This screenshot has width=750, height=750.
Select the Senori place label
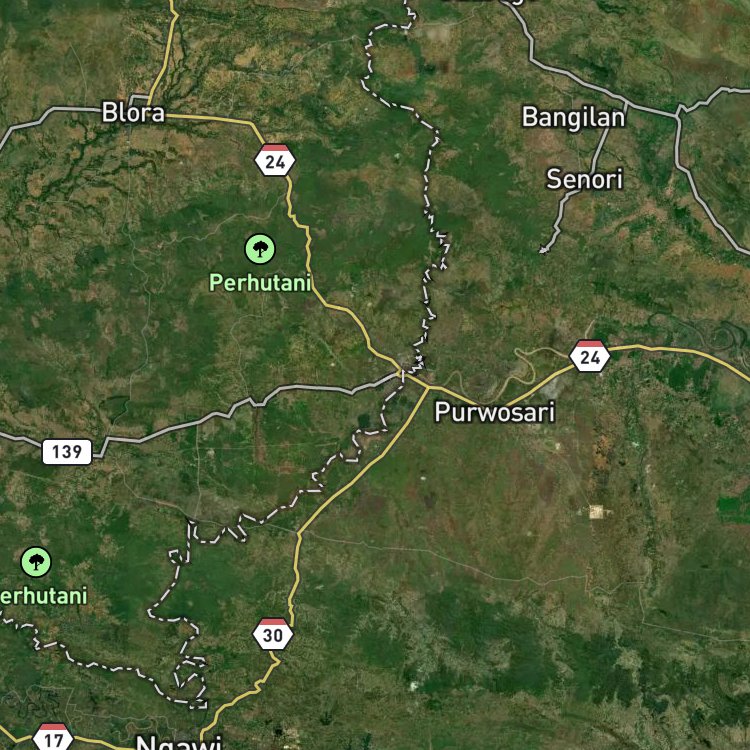pyautogui.click(x=585, y=179)
